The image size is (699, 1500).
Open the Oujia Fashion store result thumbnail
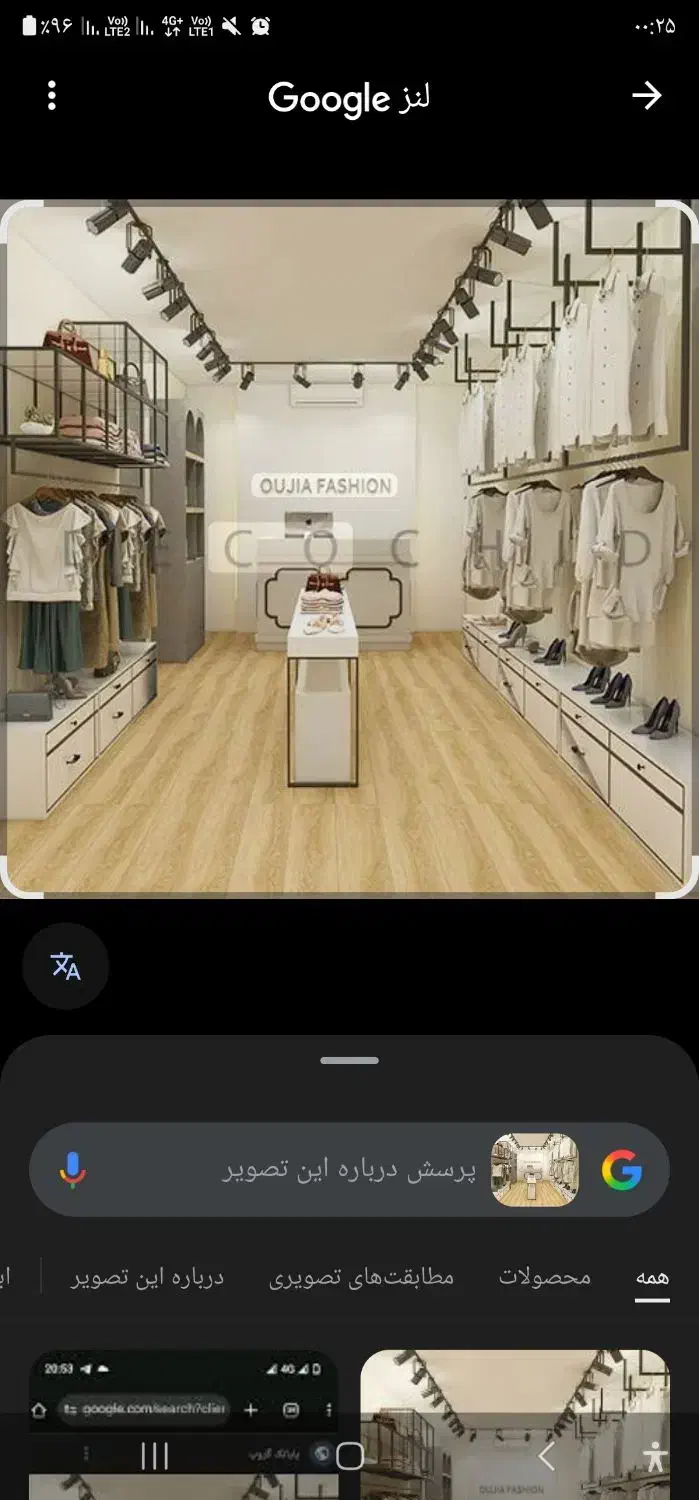(515, 1425)
